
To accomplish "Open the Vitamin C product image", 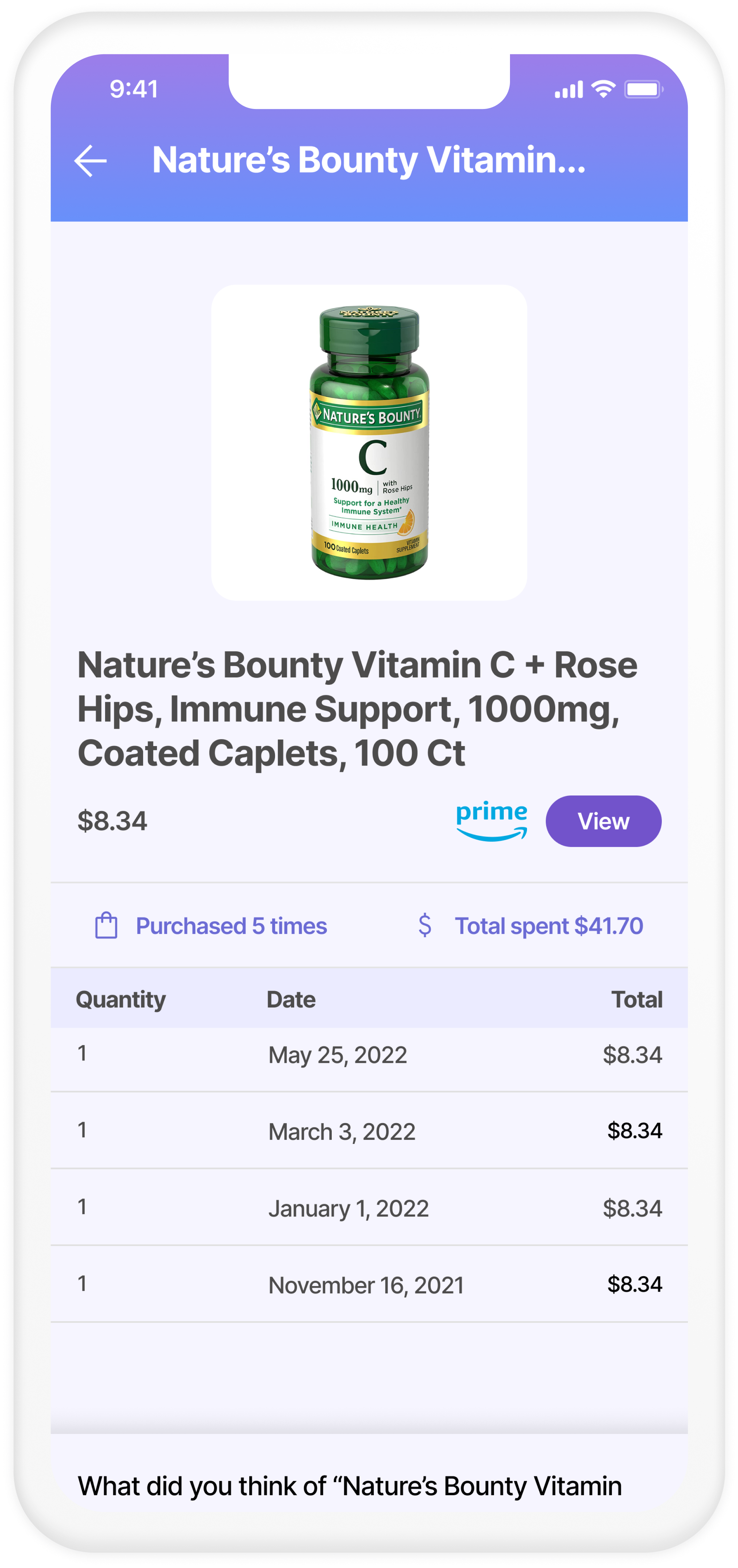I will [369, 442].
